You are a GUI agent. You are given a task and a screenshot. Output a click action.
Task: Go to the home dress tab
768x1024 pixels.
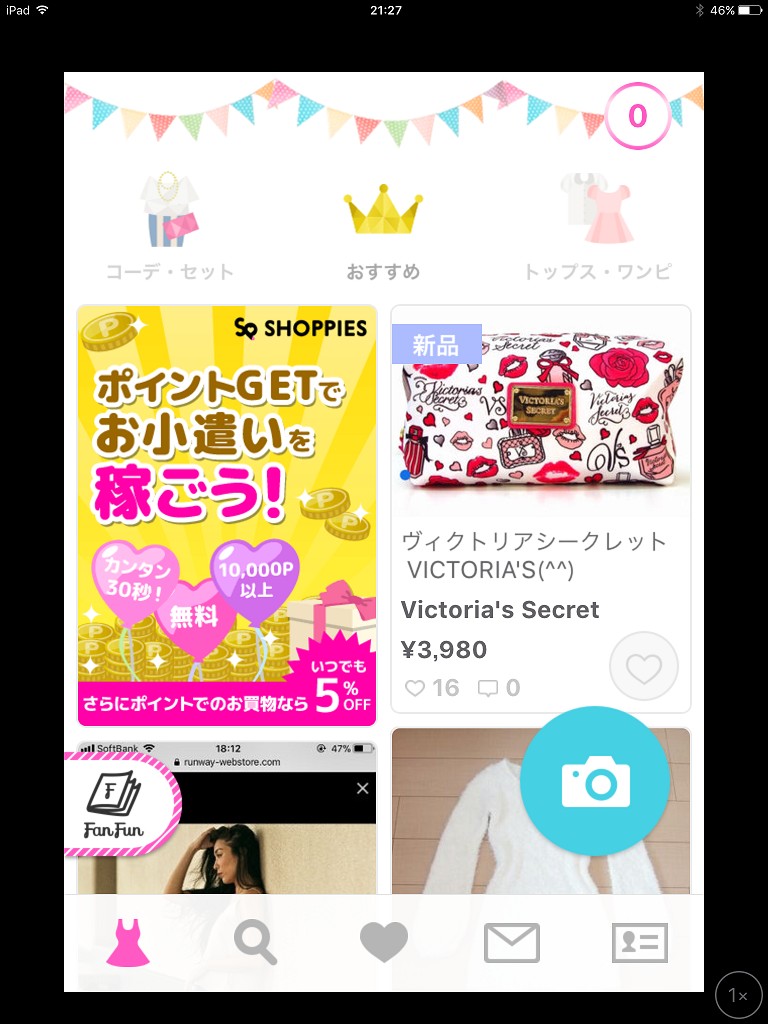(128, 943)
